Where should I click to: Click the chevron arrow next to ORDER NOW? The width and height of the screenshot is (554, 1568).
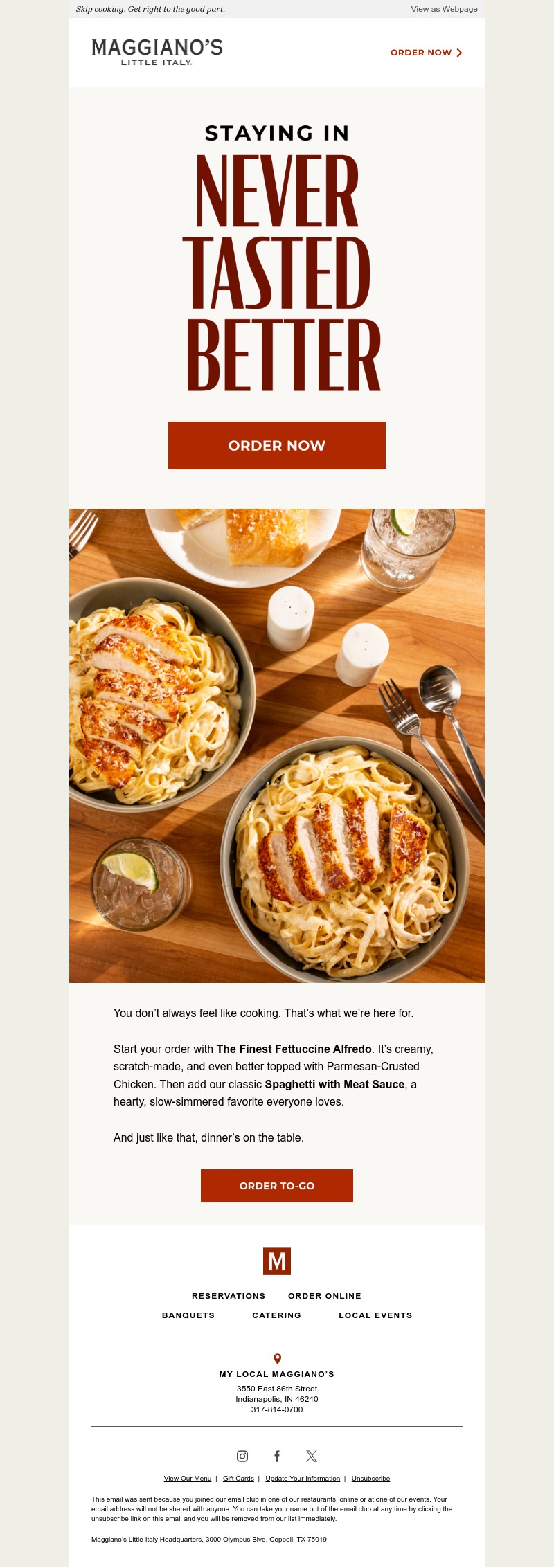point(459,52)
